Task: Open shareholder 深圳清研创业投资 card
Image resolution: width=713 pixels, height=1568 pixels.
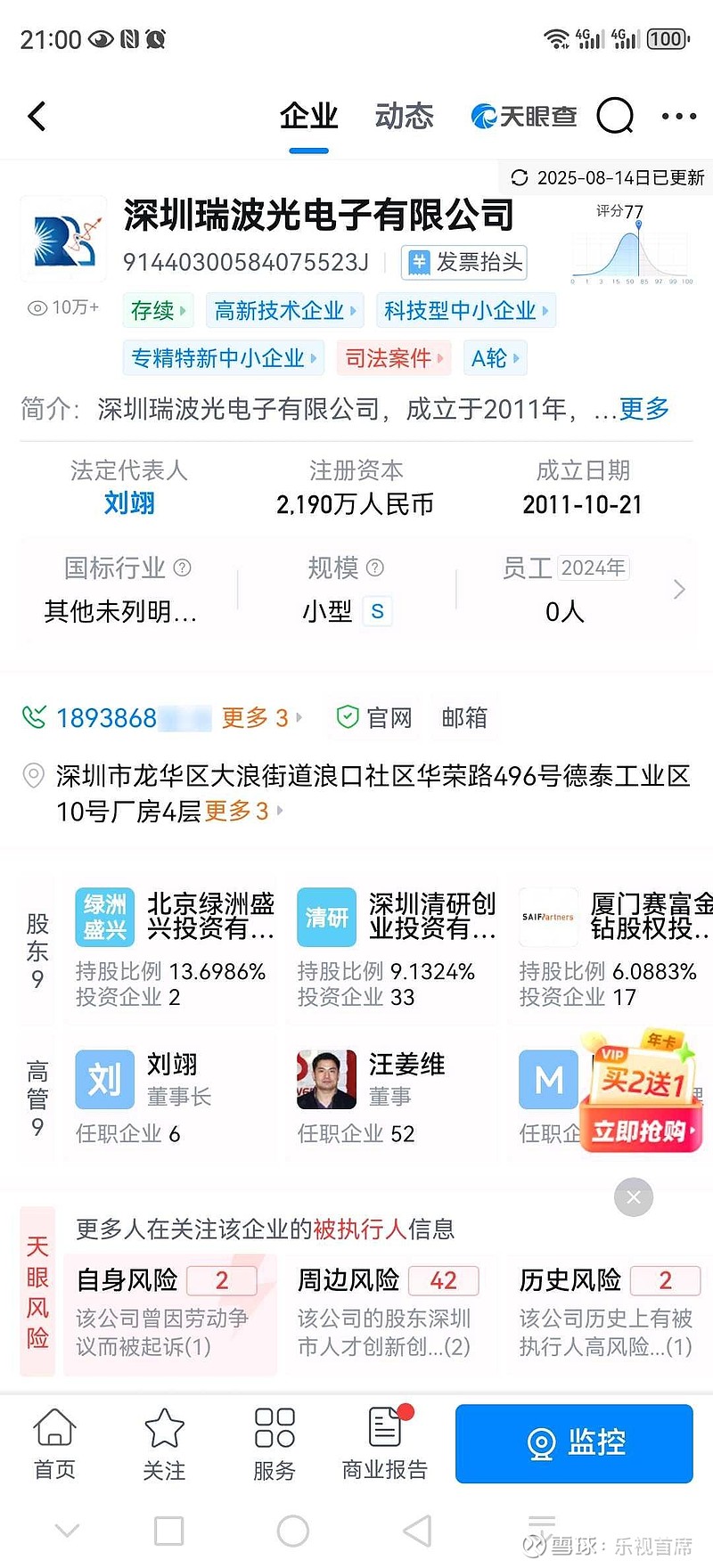Action: [x=394, y=948]
